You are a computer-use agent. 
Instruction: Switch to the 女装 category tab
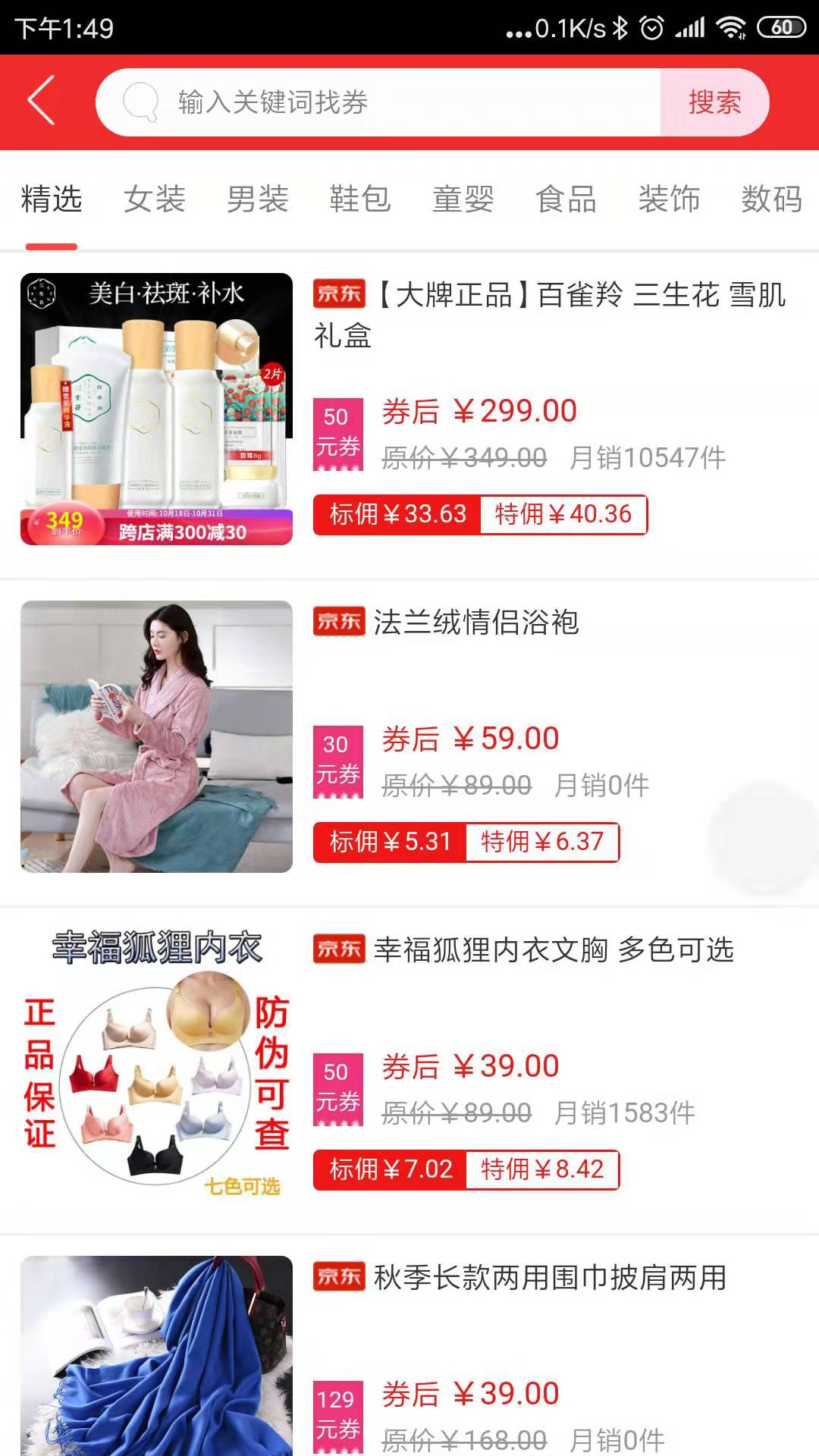click(152, 199)
